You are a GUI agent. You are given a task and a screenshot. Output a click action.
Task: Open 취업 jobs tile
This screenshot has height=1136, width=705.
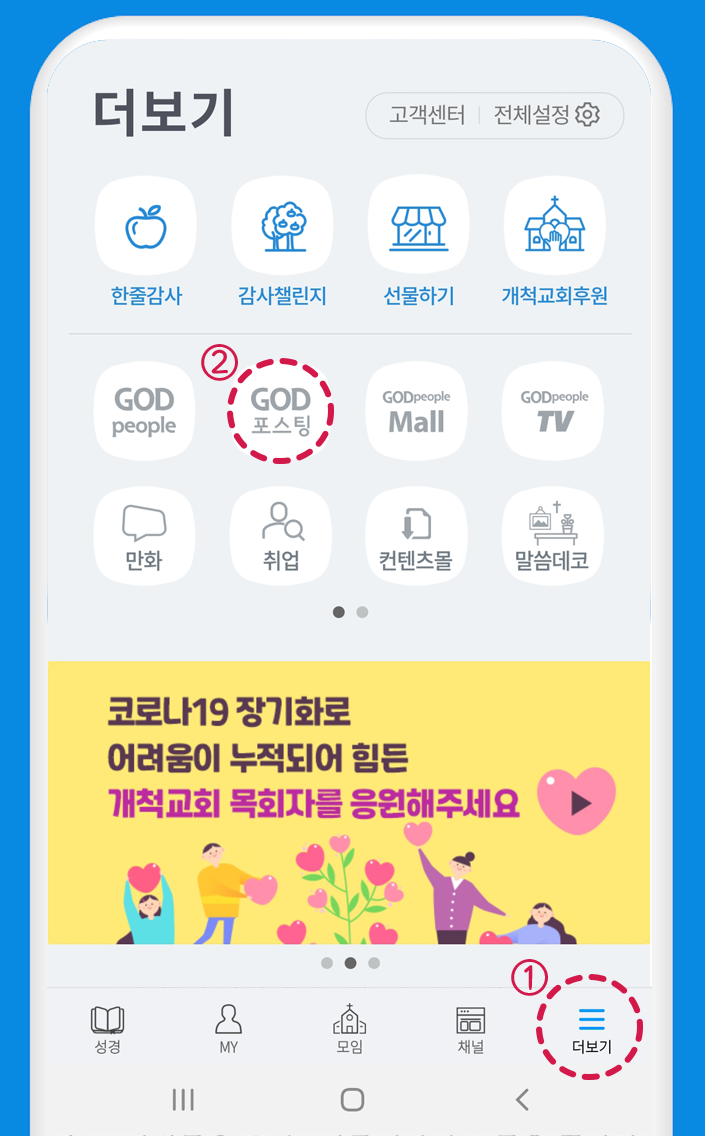click(x=281, y=536)
